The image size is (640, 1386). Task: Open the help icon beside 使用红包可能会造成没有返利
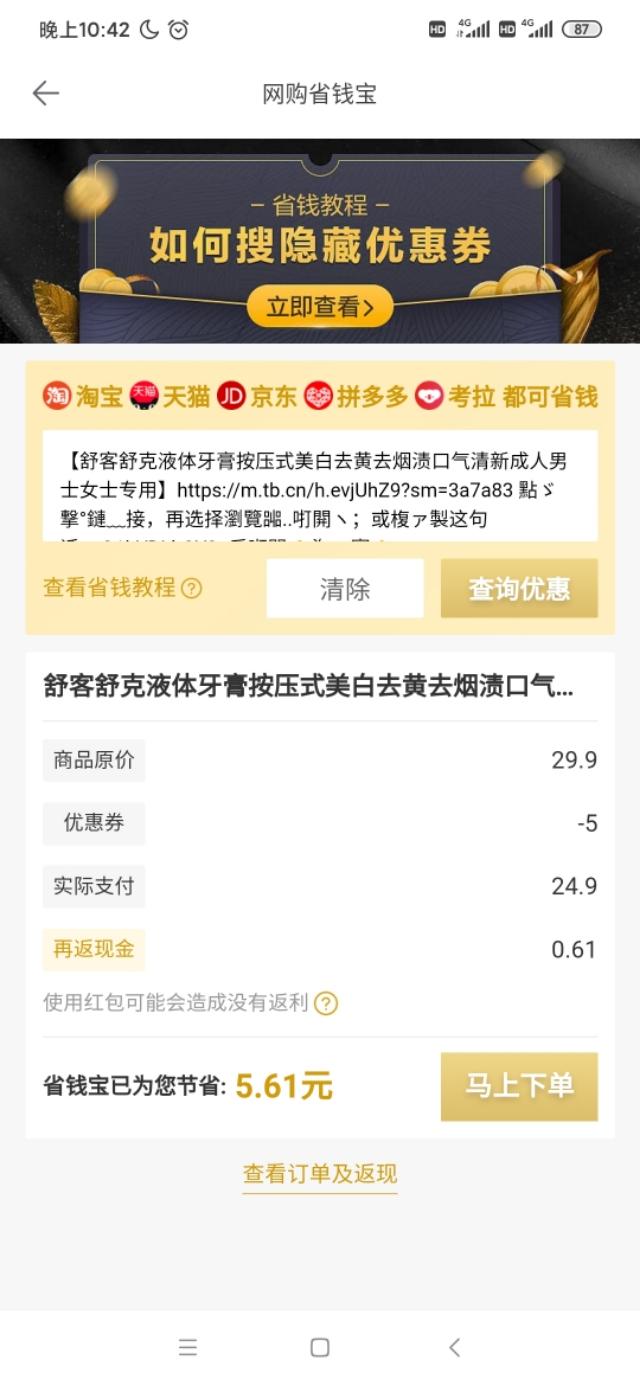[326, 1003]
